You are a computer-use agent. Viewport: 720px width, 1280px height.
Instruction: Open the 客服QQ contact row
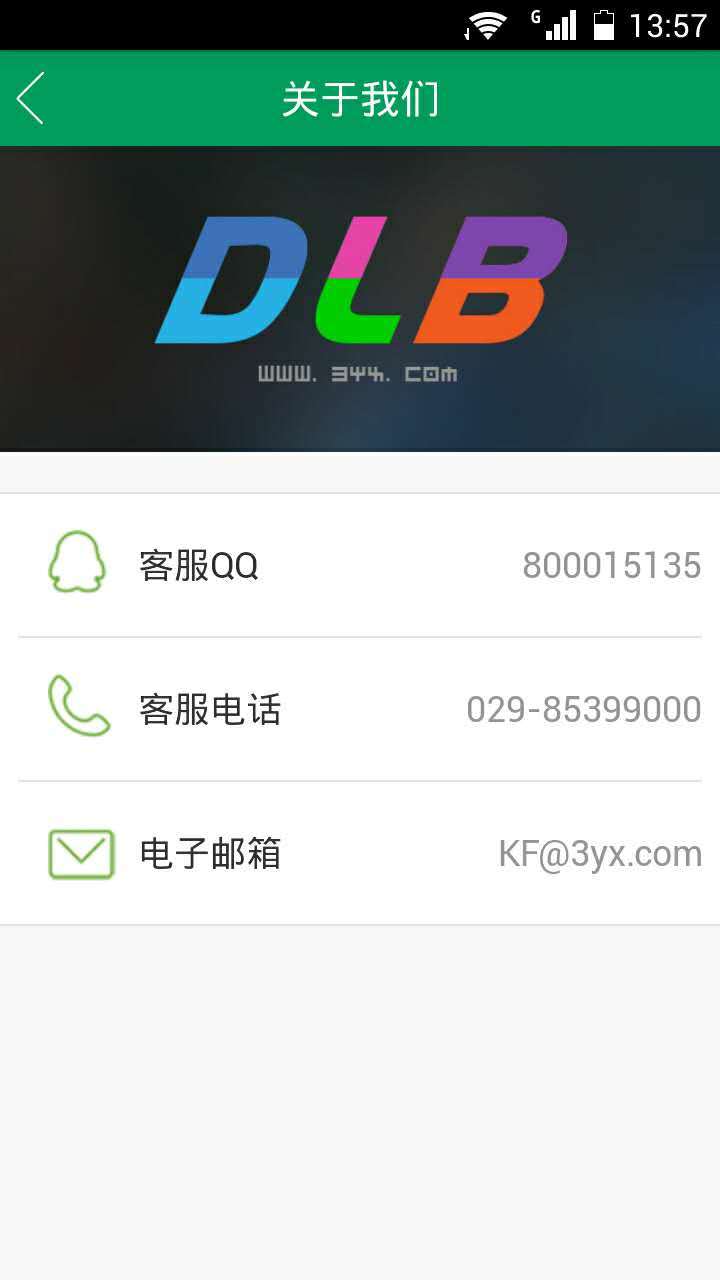point(360,565)
